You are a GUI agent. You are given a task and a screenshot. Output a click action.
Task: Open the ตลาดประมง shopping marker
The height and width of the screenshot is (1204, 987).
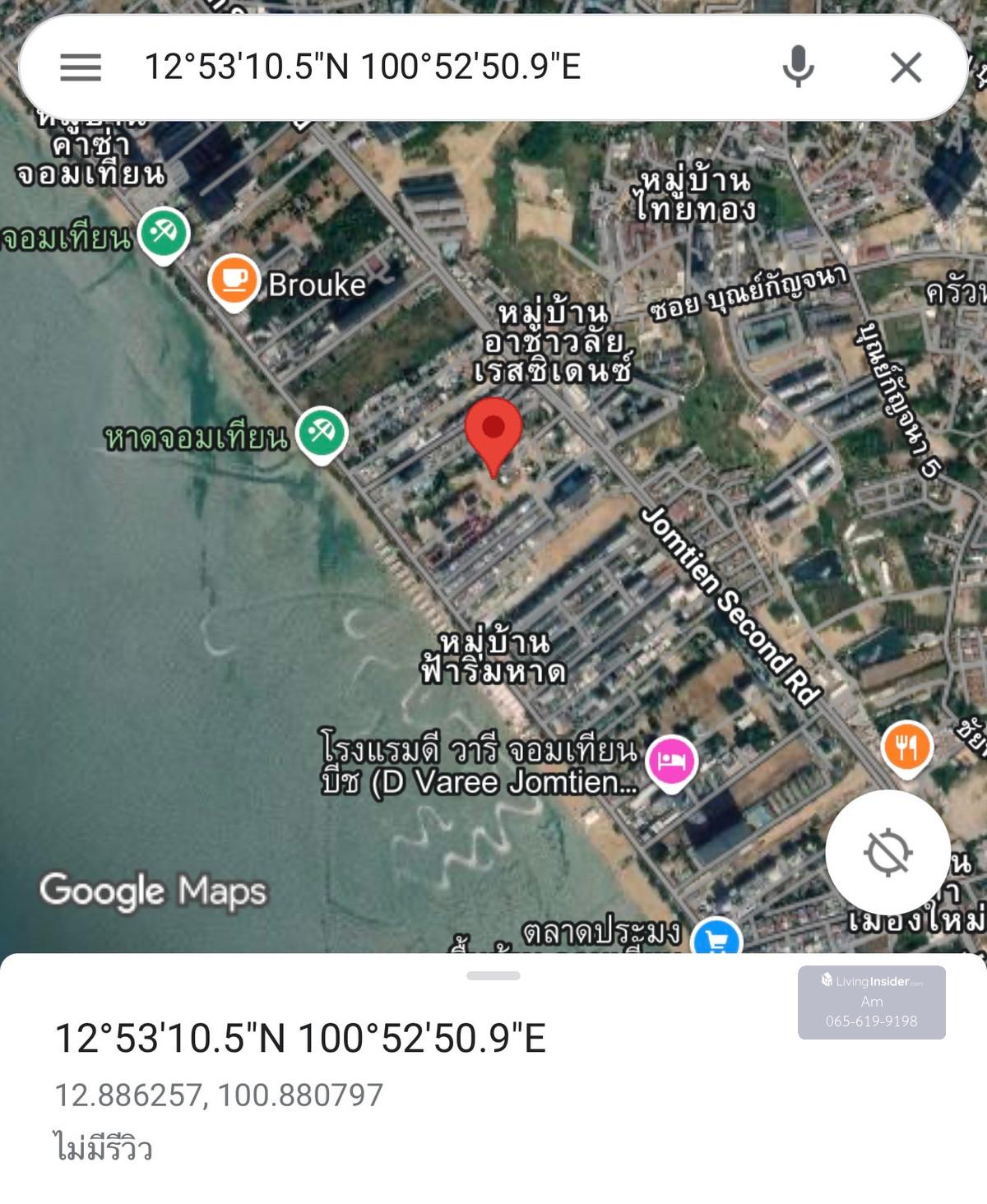click(716, 938)
